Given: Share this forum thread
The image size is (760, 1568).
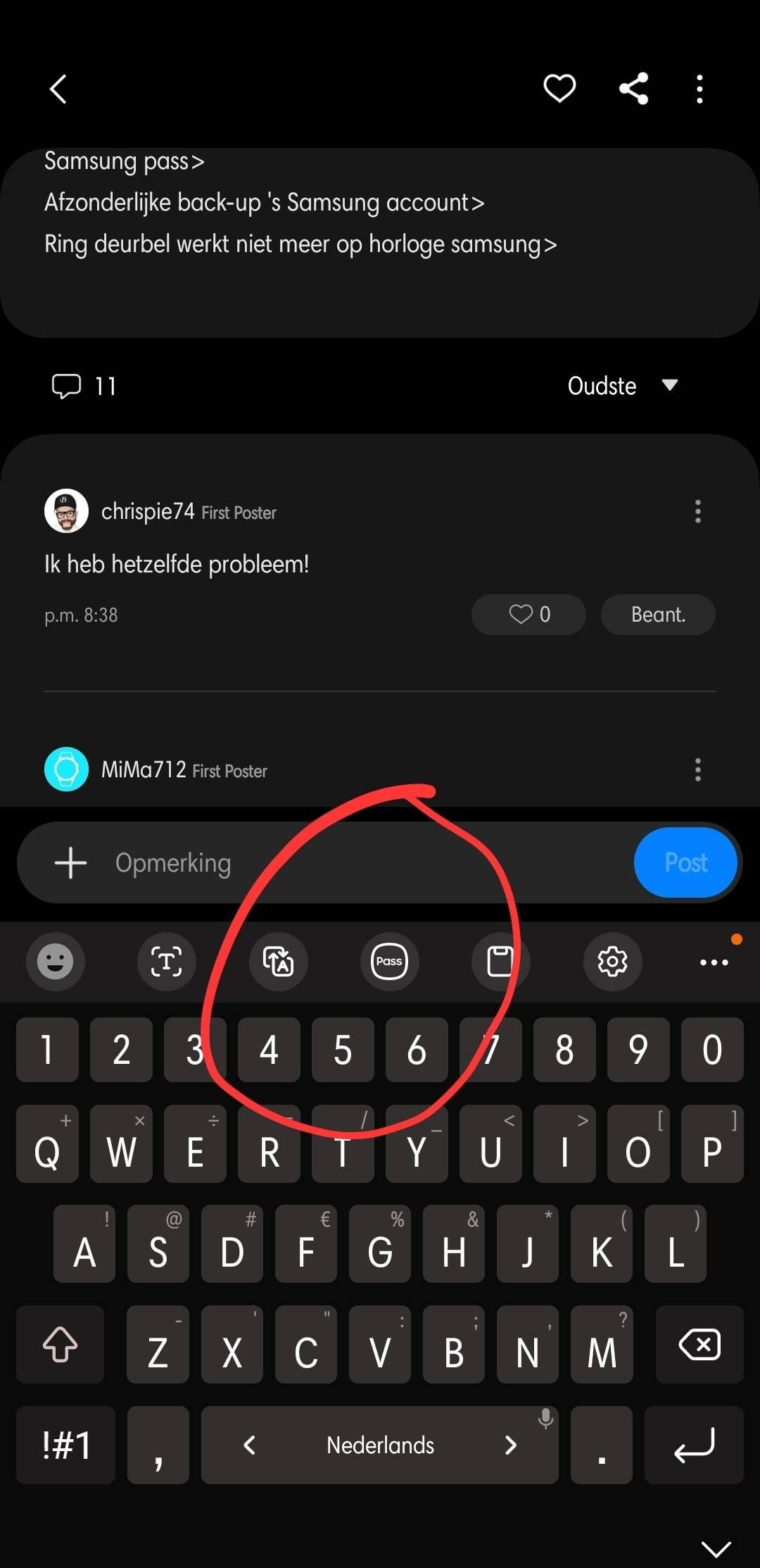Looking at the screenshot, I should tap(633, 88).
